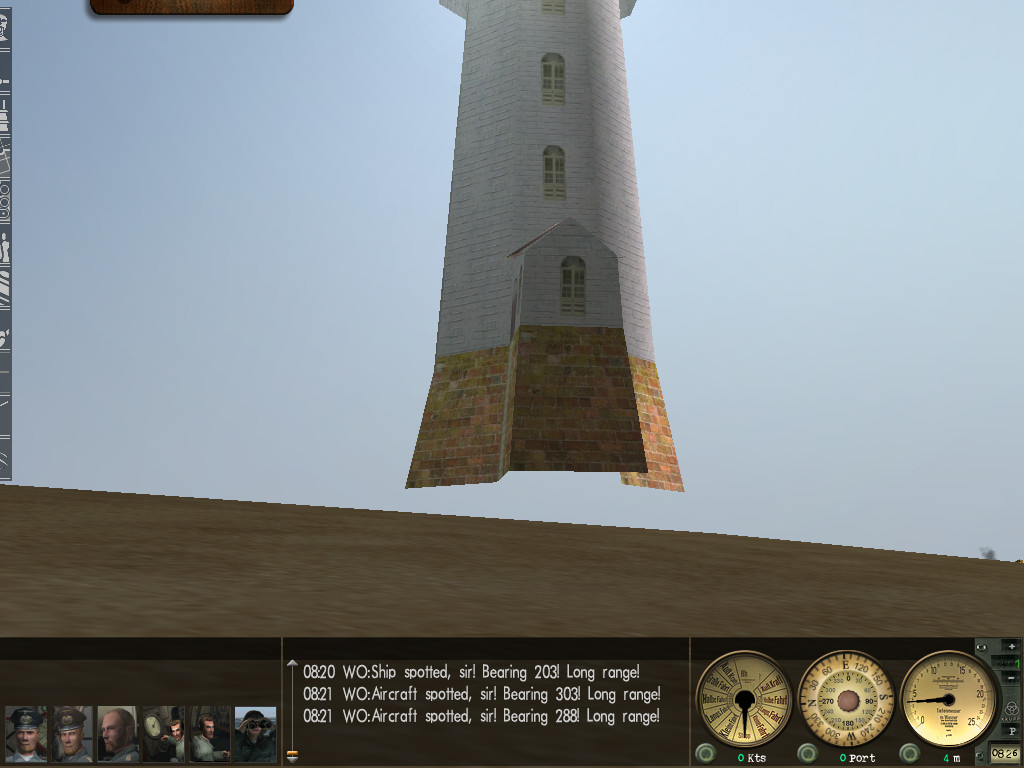1024x768 pixels.
Task: Increase time compression with the plus button
Action: click(x=1011, y=647)
